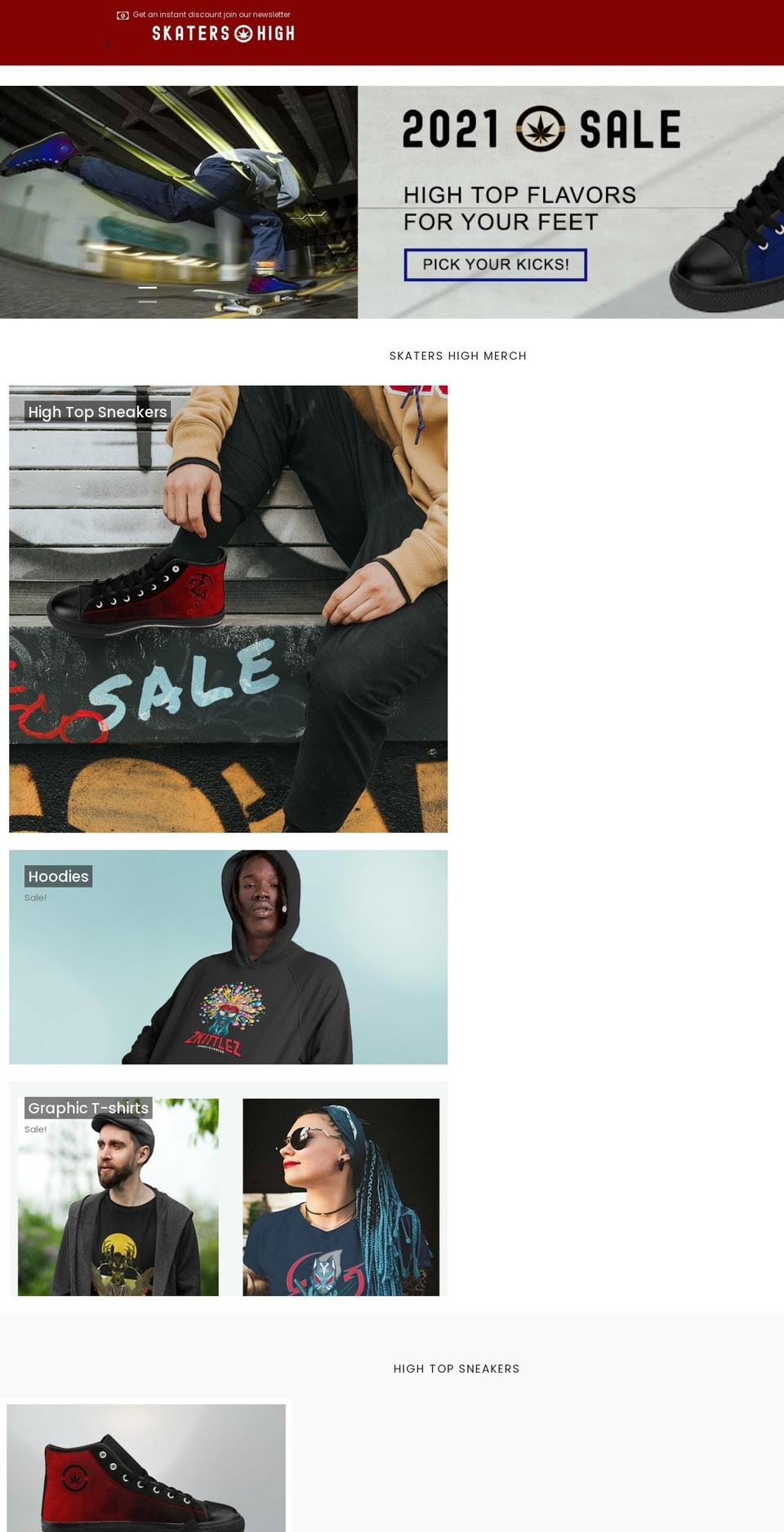Expand the High Top Sneakers category

pyautogui.click(x=97, y=412)
